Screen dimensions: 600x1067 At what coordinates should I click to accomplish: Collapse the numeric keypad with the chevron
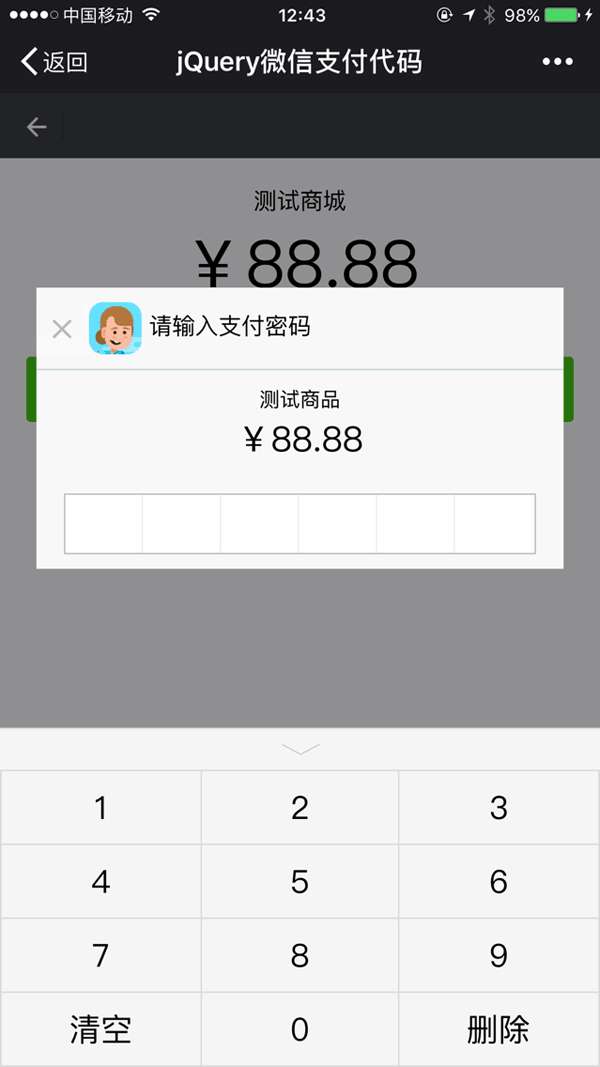pyautogui.click(x=300, y=748)
